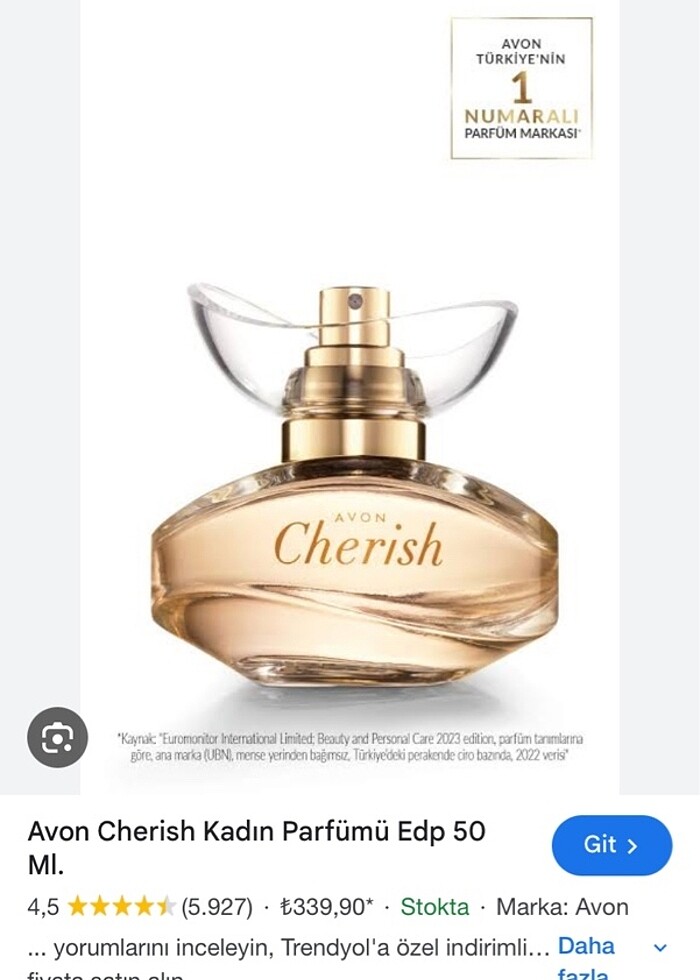Tap the blue Git button
The image size is (700, 980).
point(611,845)
